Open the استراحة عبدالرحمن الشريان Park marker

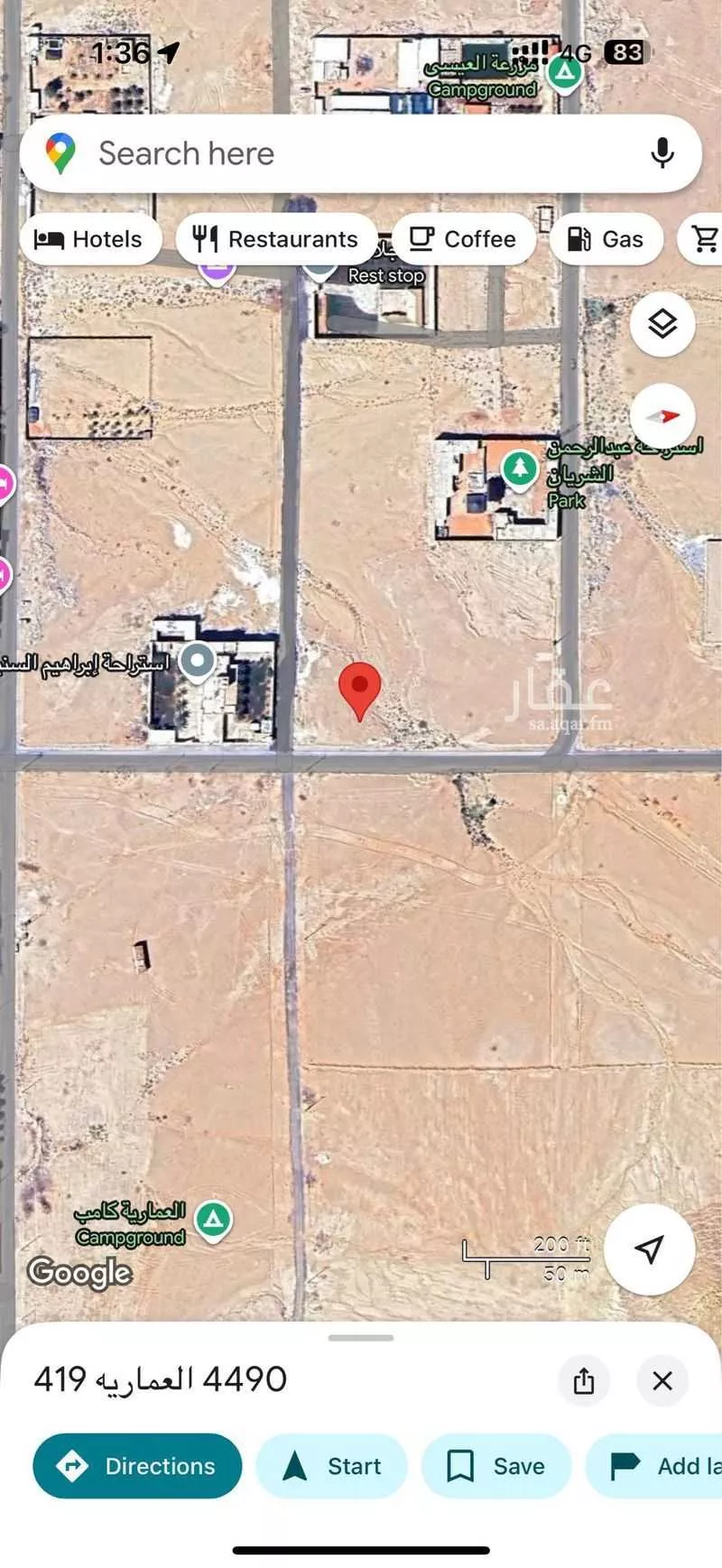point(519,469)
